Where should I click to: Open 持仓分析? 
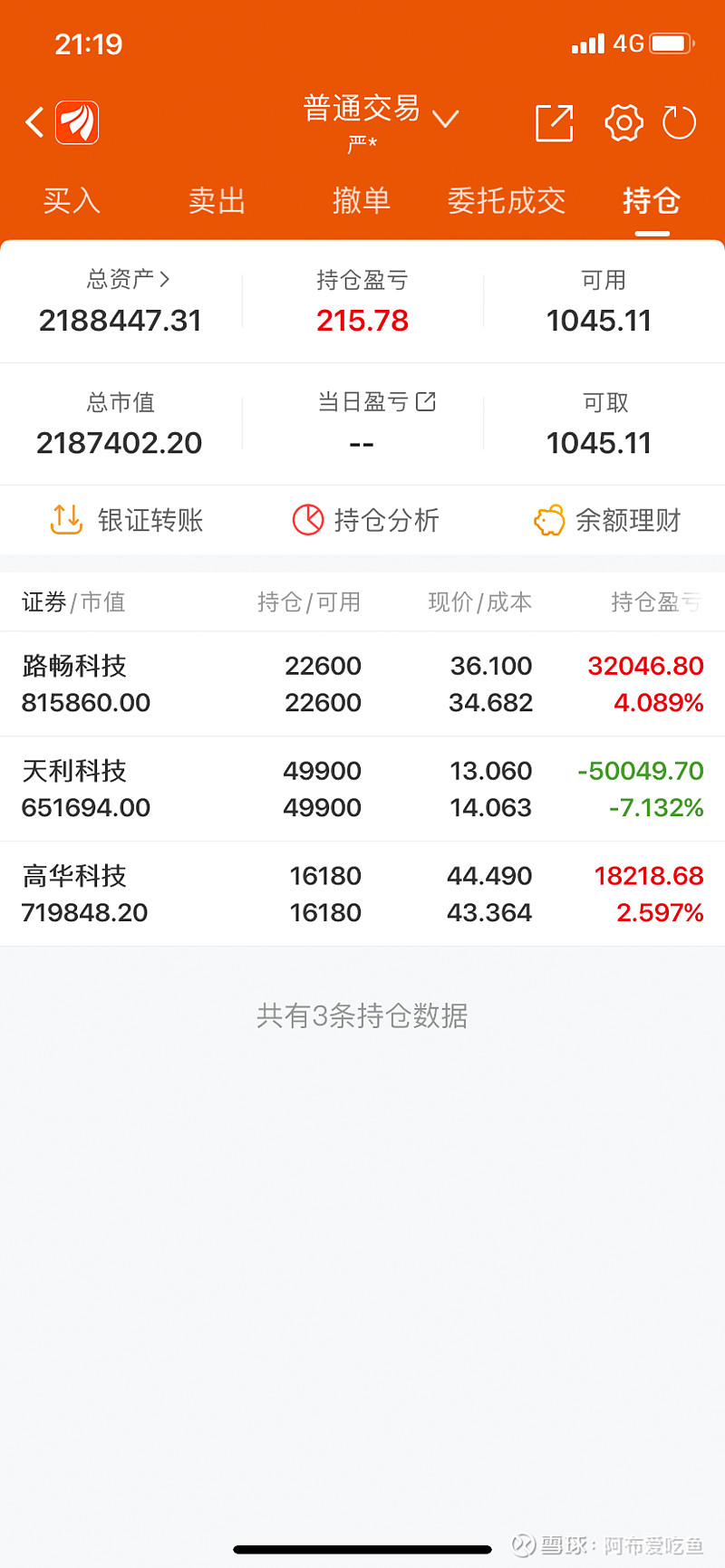[x=366, y=520]
